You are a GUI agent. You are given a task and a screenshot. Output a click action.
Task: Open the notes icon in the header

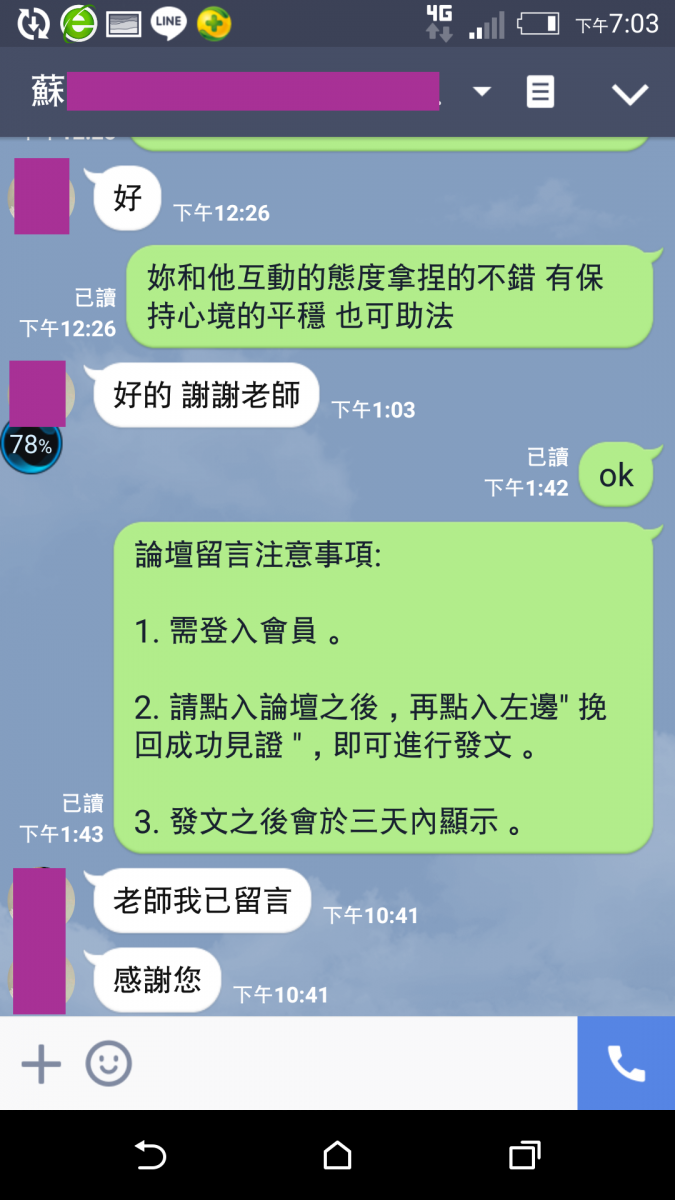tap(540, 92)
